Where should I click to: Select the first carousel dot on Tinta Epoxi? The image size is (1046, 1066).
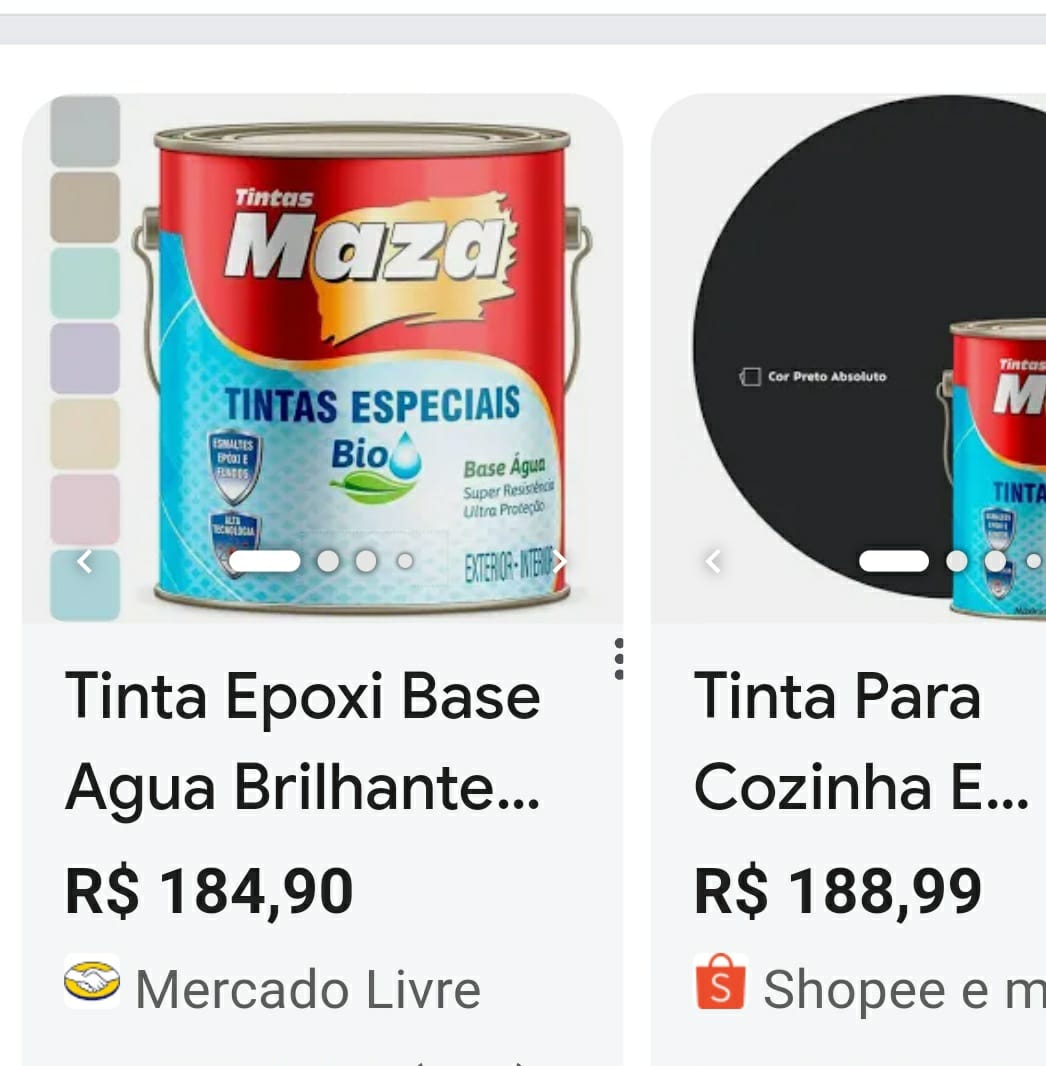coord(266,561)
